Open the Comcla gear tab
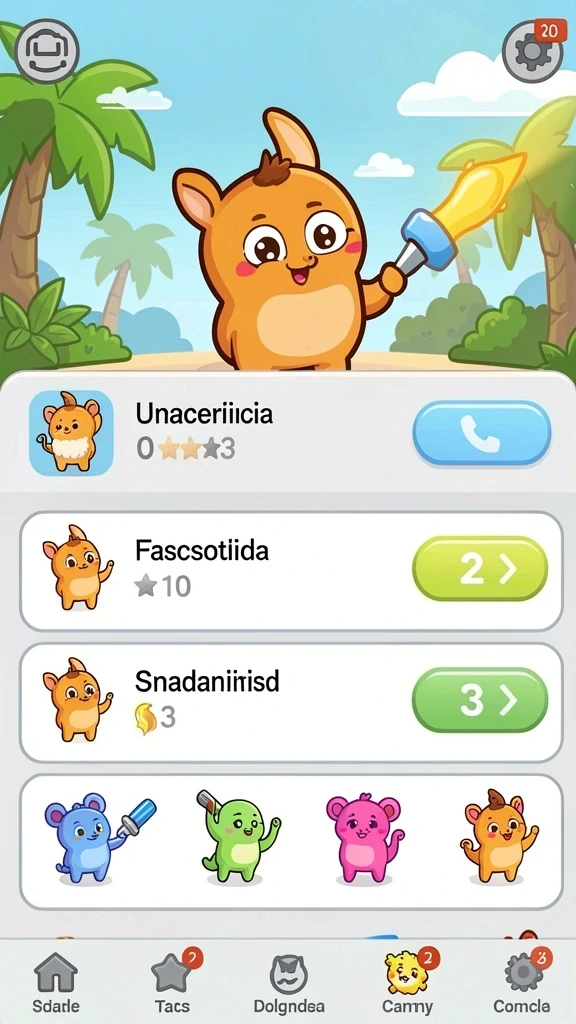The height and width of the screenshot is (1024, 576). click(521, 982)
